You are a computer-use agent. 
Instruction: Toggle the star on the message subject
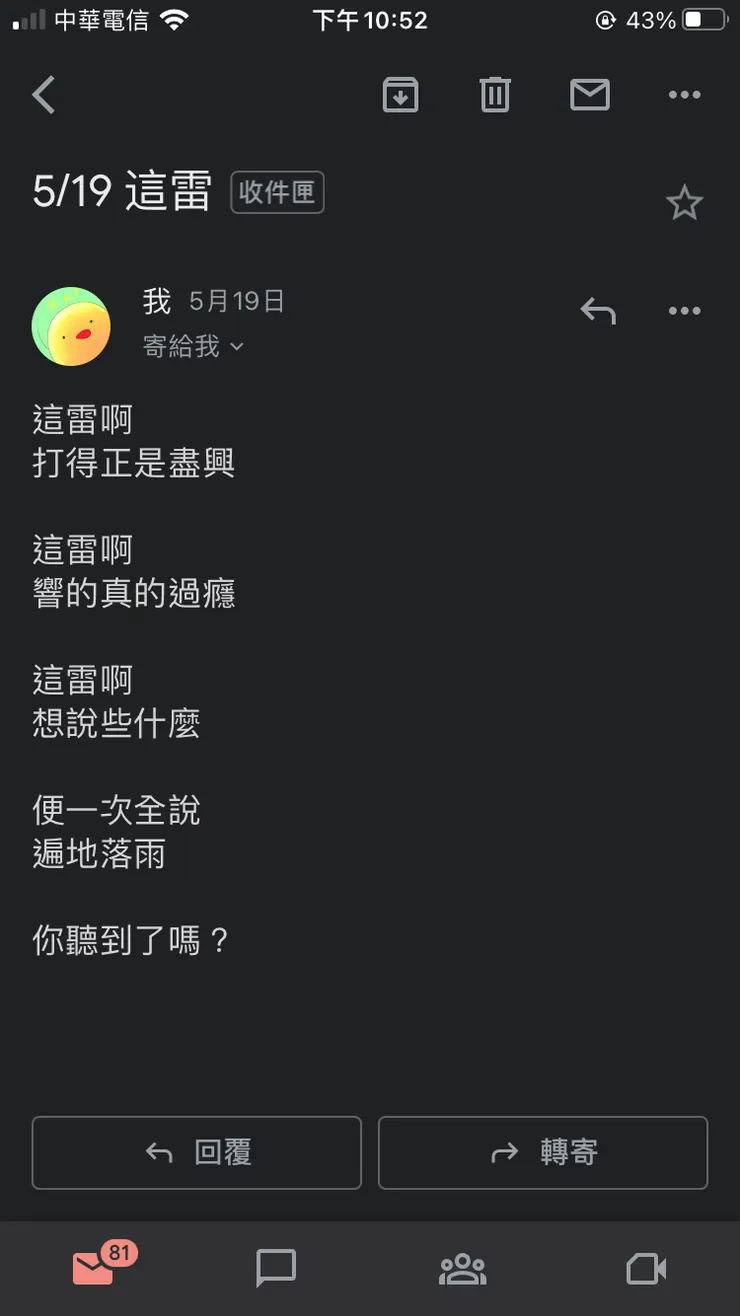(x=685, y=202)
